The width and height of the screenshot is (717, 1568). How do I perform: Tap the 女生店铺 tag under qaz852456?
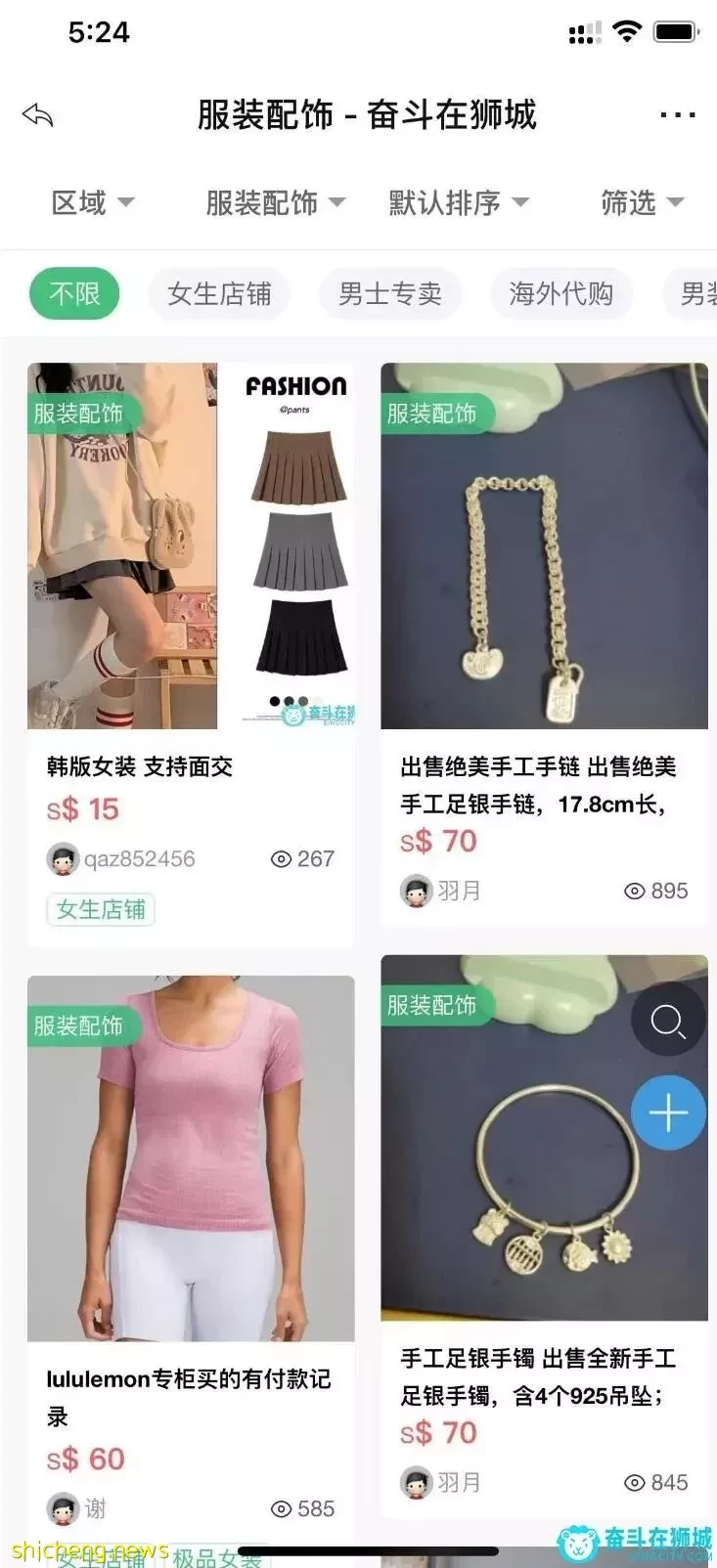point(101,909)
